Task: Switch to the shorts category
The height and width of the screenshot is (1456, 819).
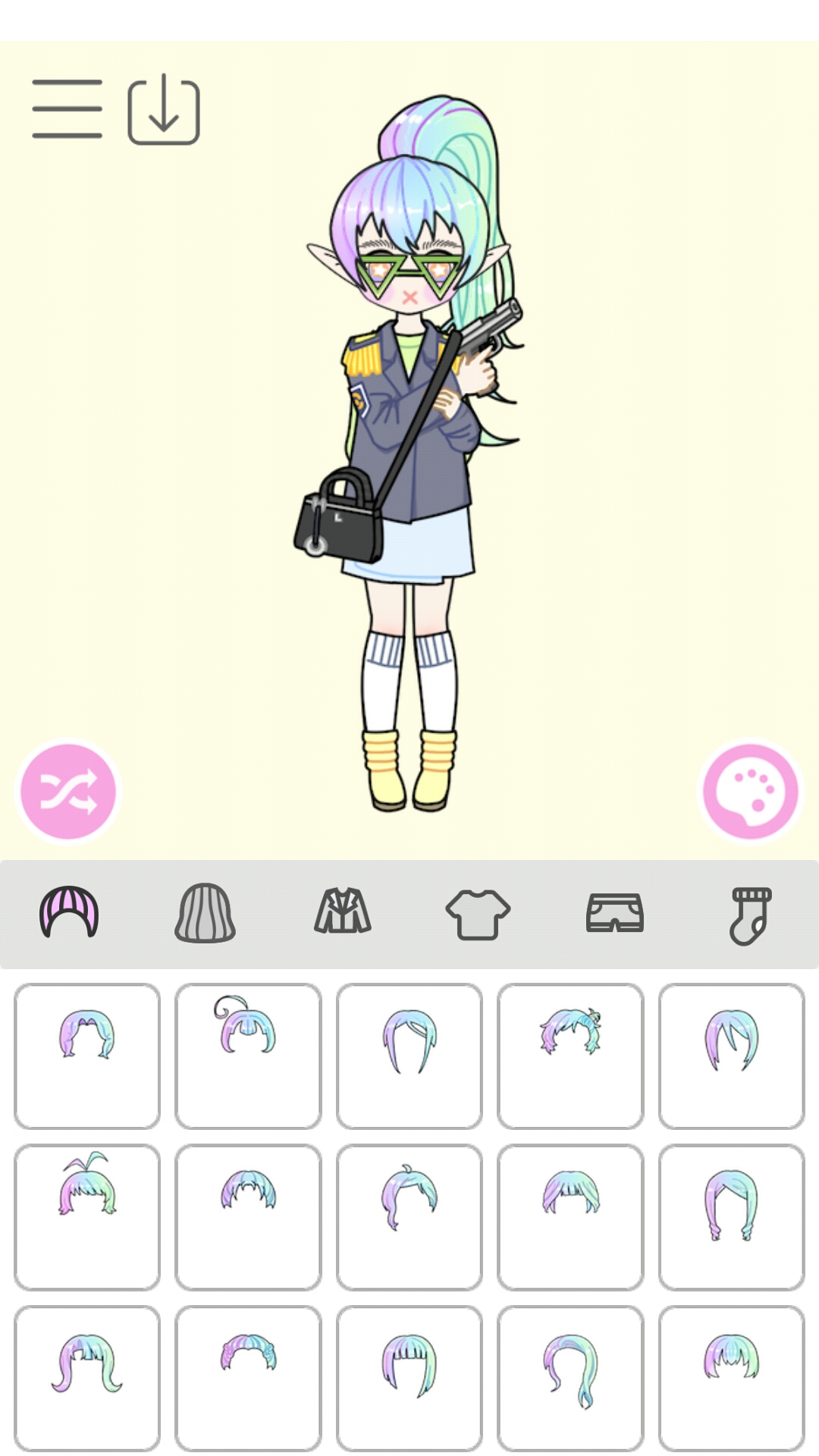Action: pos(614,913)
